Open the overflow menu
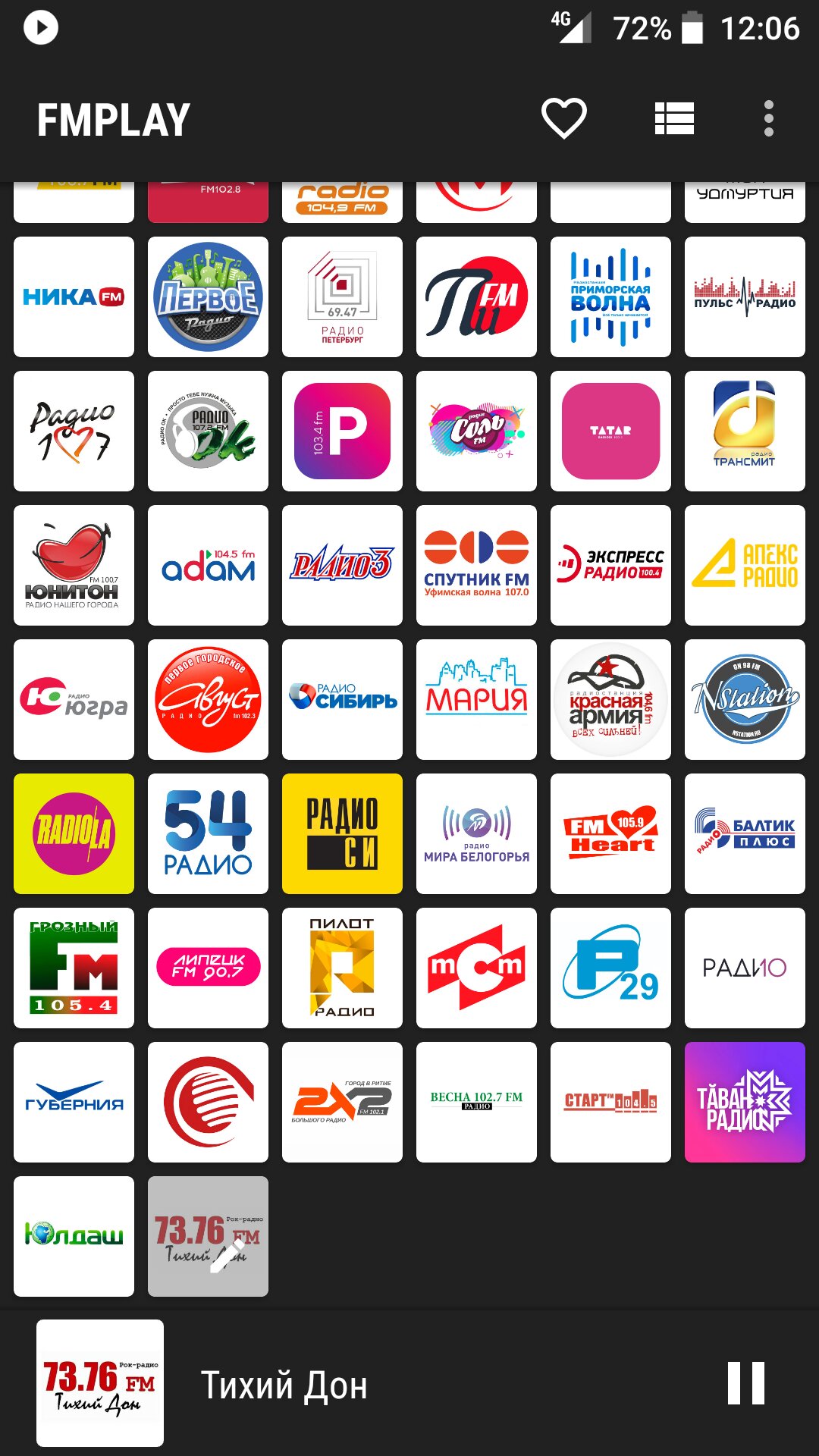819x1456 pixels. click(x=768, y=119)
